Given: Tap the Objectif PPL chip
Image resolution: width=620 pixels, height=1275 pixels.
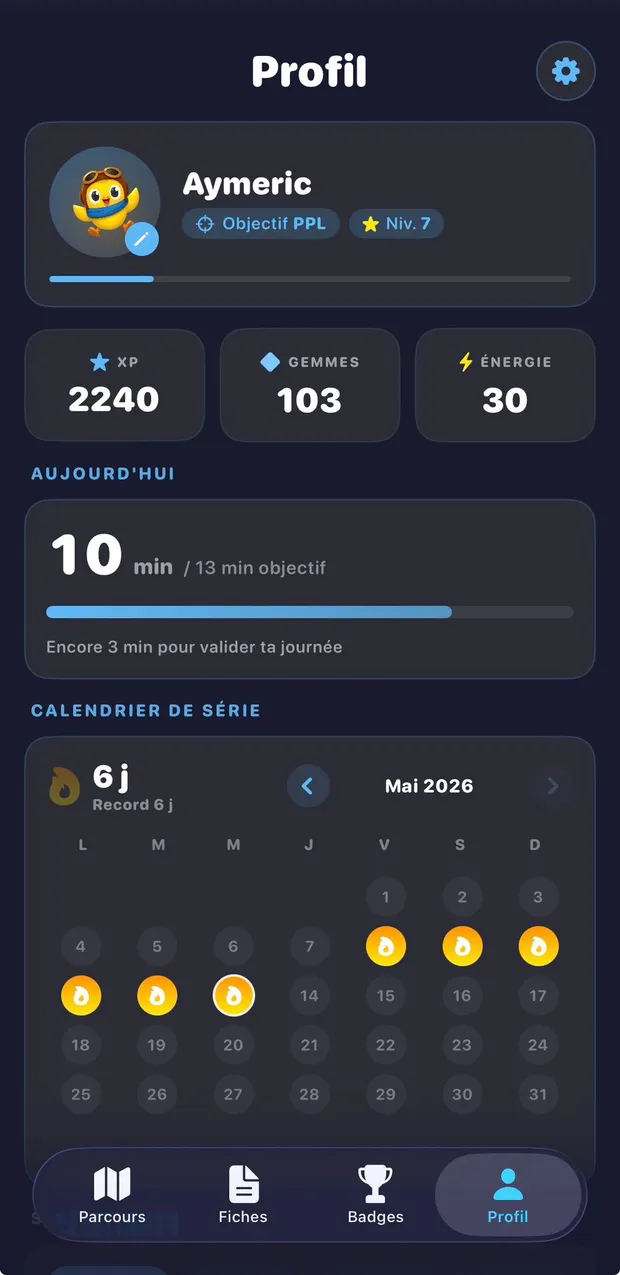Looking at the screenshot, I should tap(261, 224).
